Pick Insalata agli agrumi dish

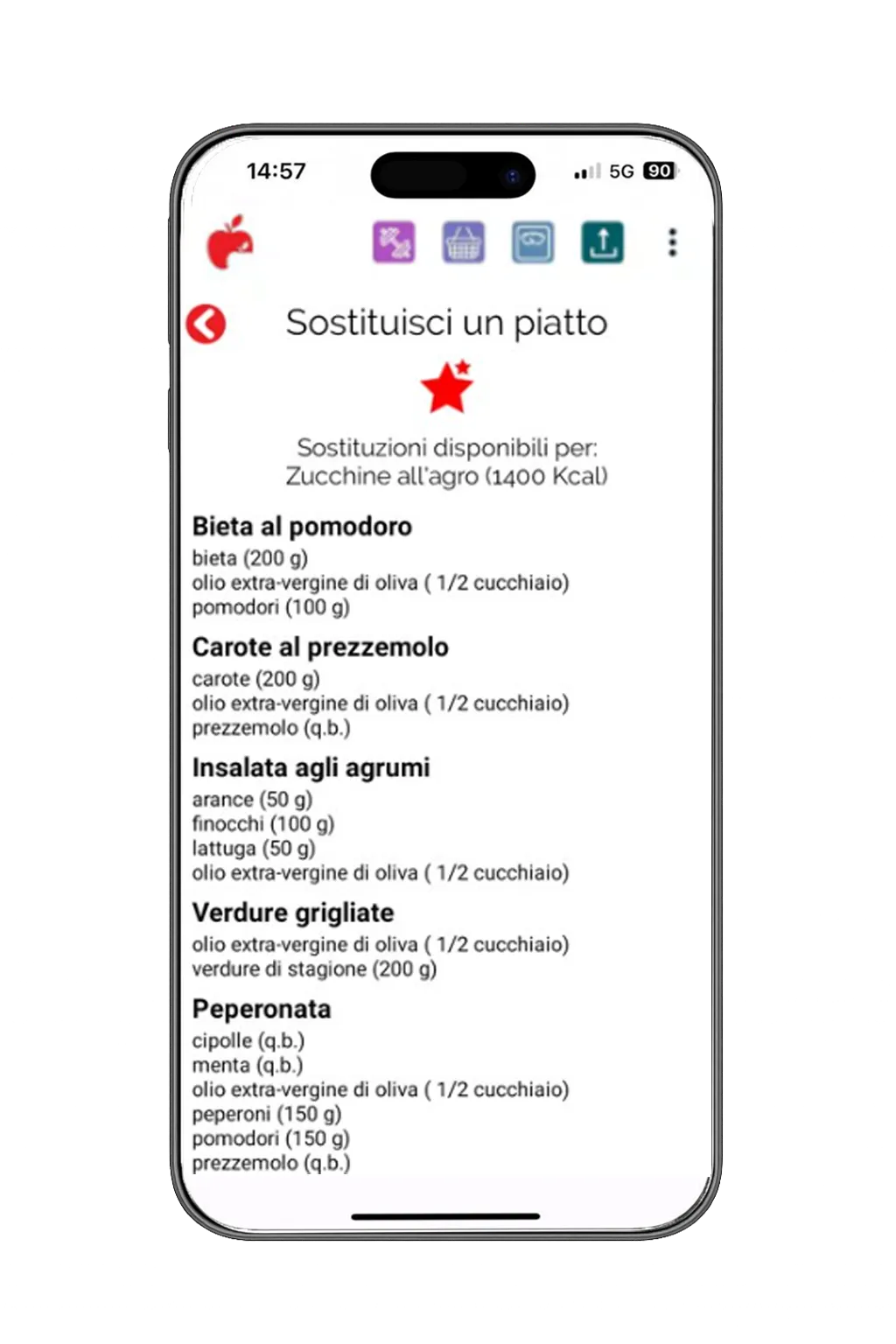click(x=311, y=767)
